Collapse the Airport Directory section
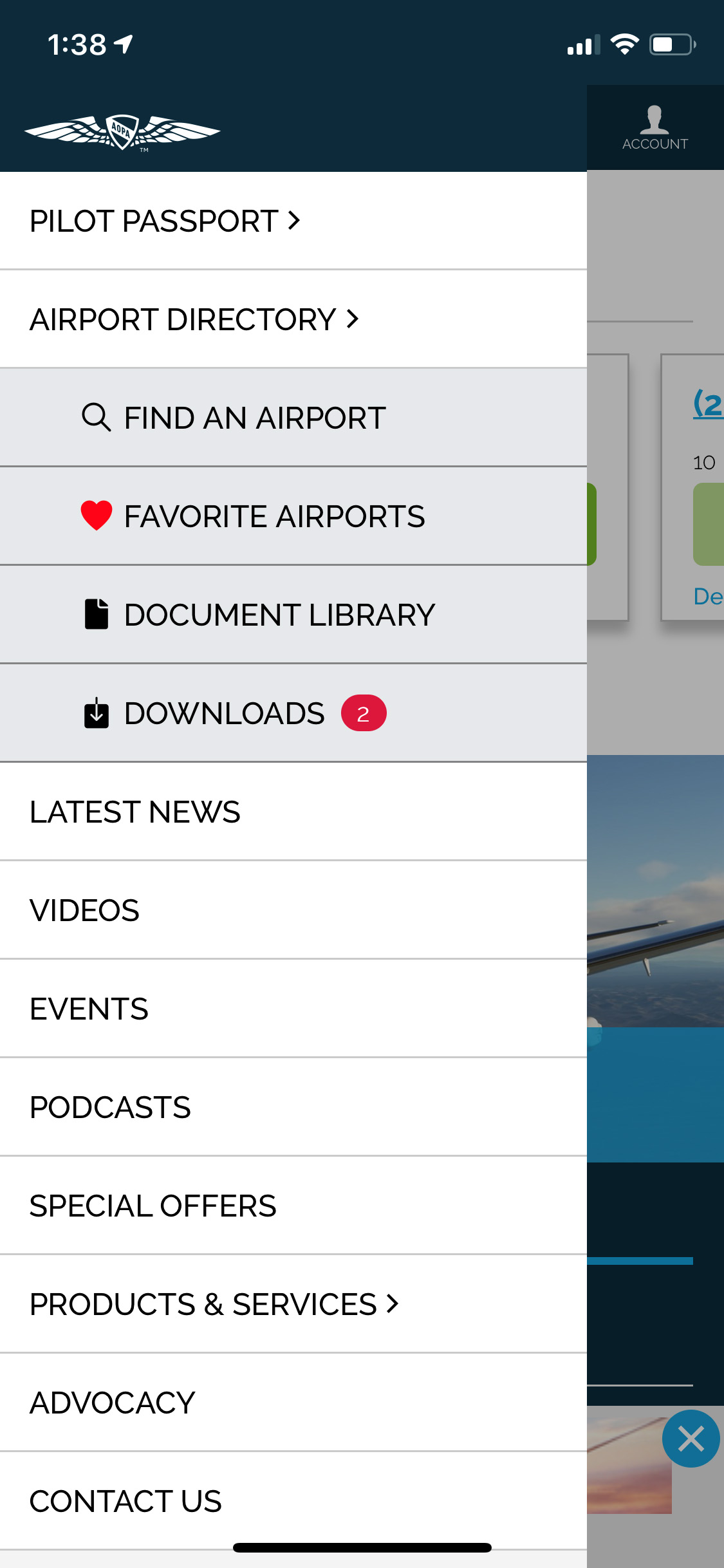This screenshot has width=724, height=1568. (x=194, y=319)
